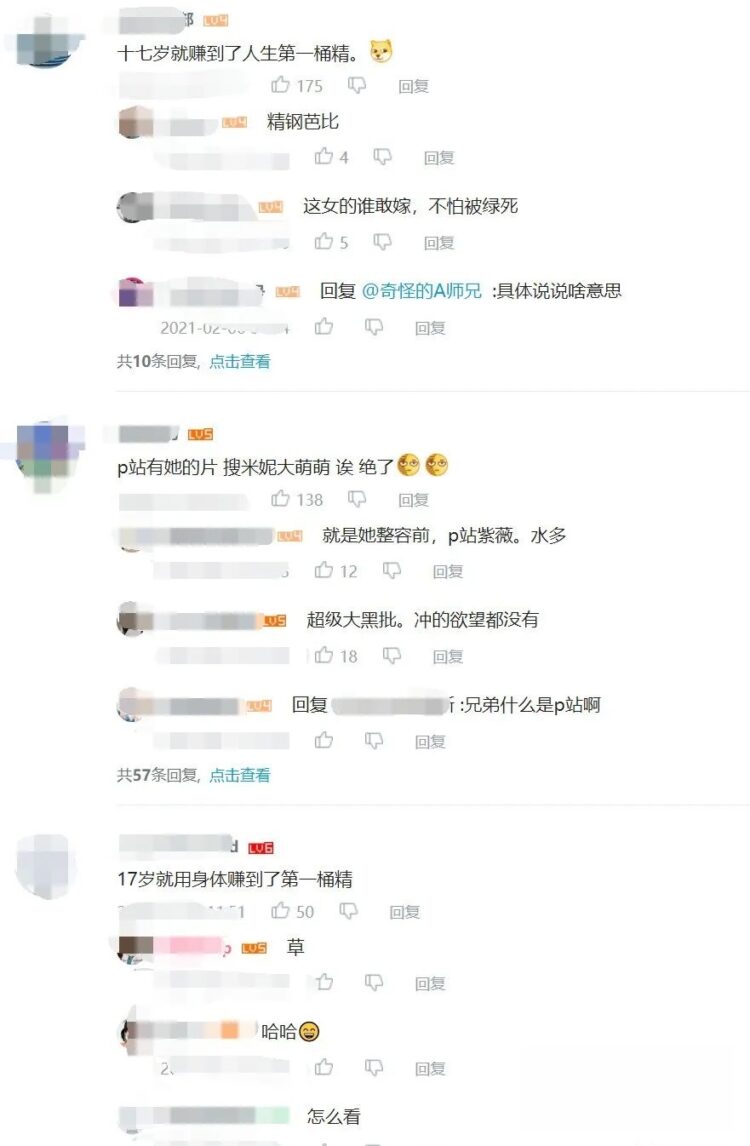Like the reply with 12 likes
The height and width of the screenshot is (1146, 750).
(324, 570)
